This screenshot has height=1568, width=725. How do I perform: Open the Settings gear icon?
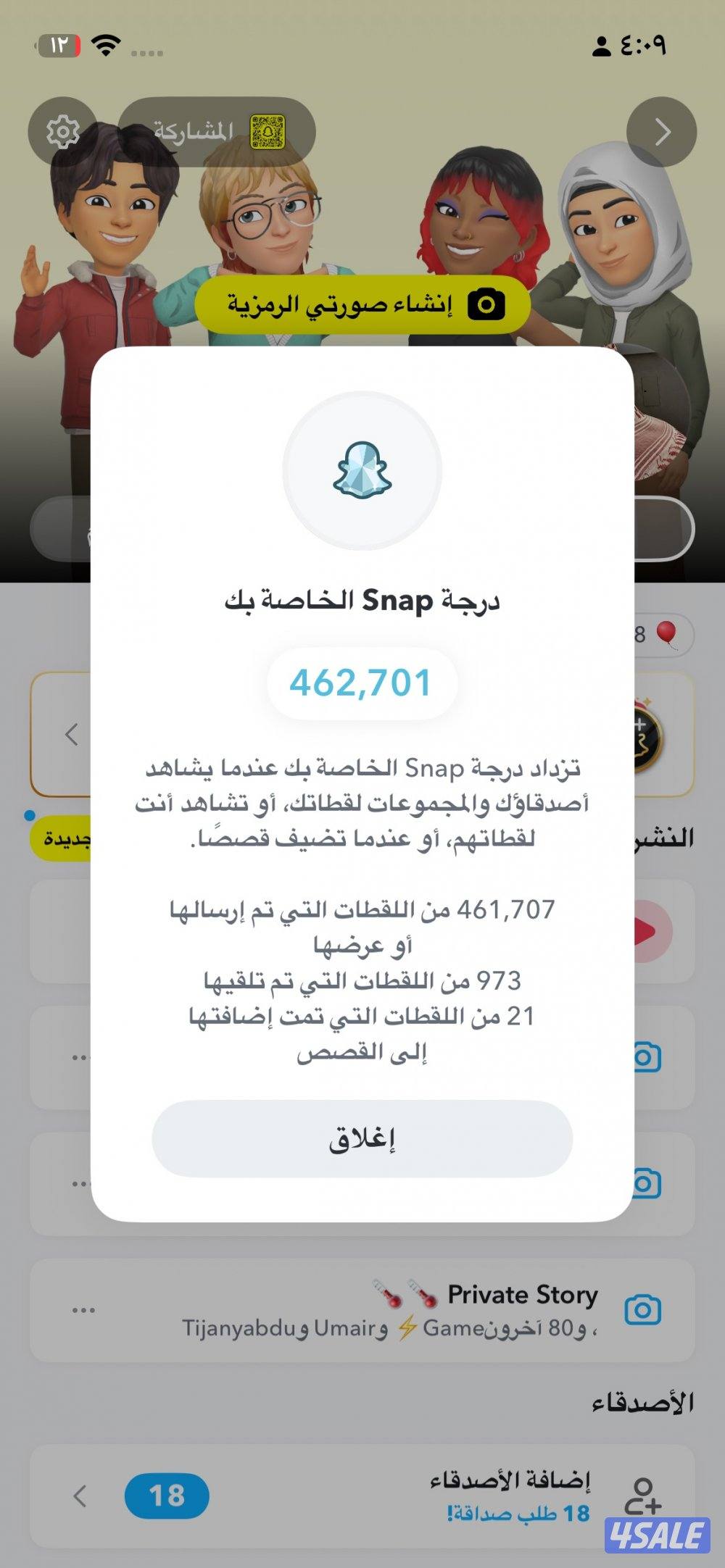point(63,130)
